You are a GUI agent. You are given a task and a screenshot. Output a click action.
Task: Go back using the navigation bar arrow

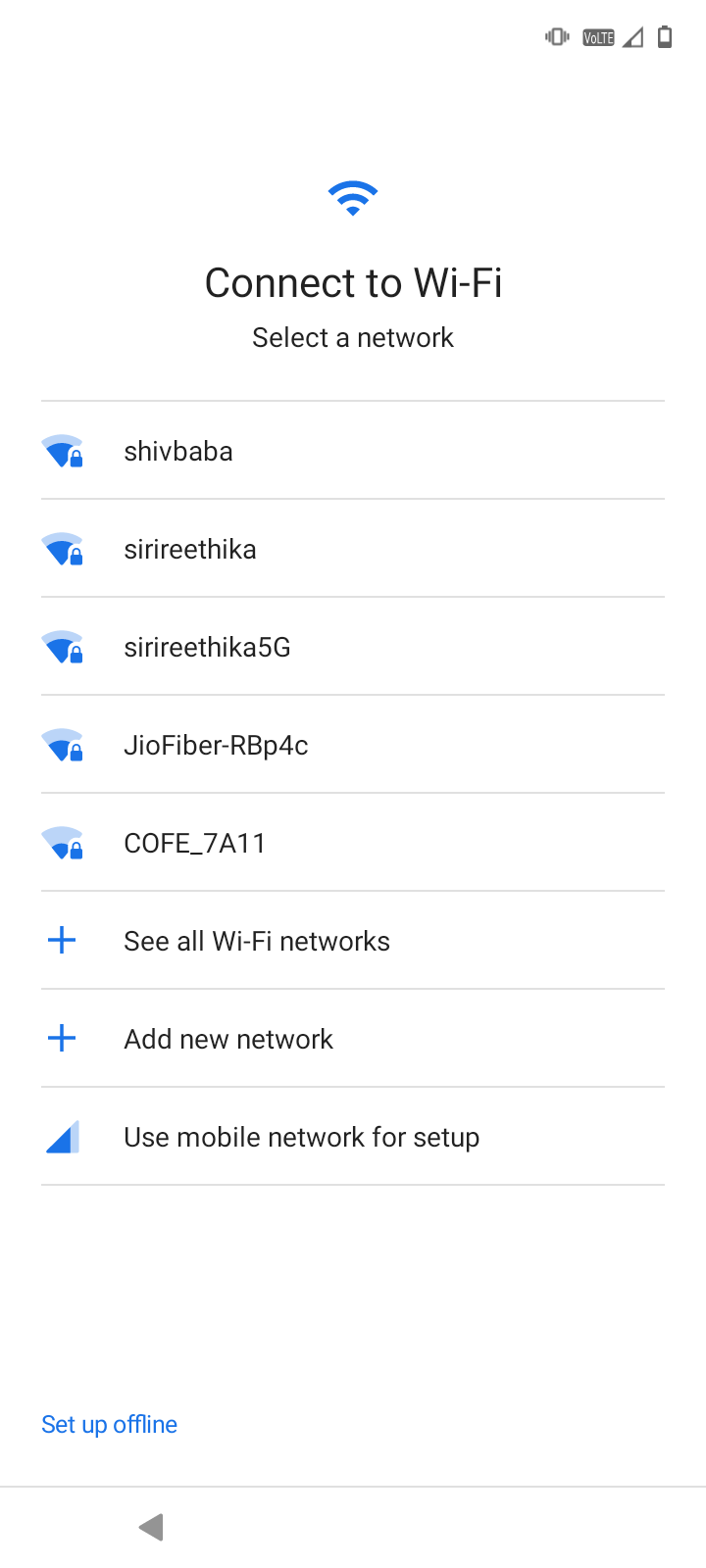[x=151, y=1527]
